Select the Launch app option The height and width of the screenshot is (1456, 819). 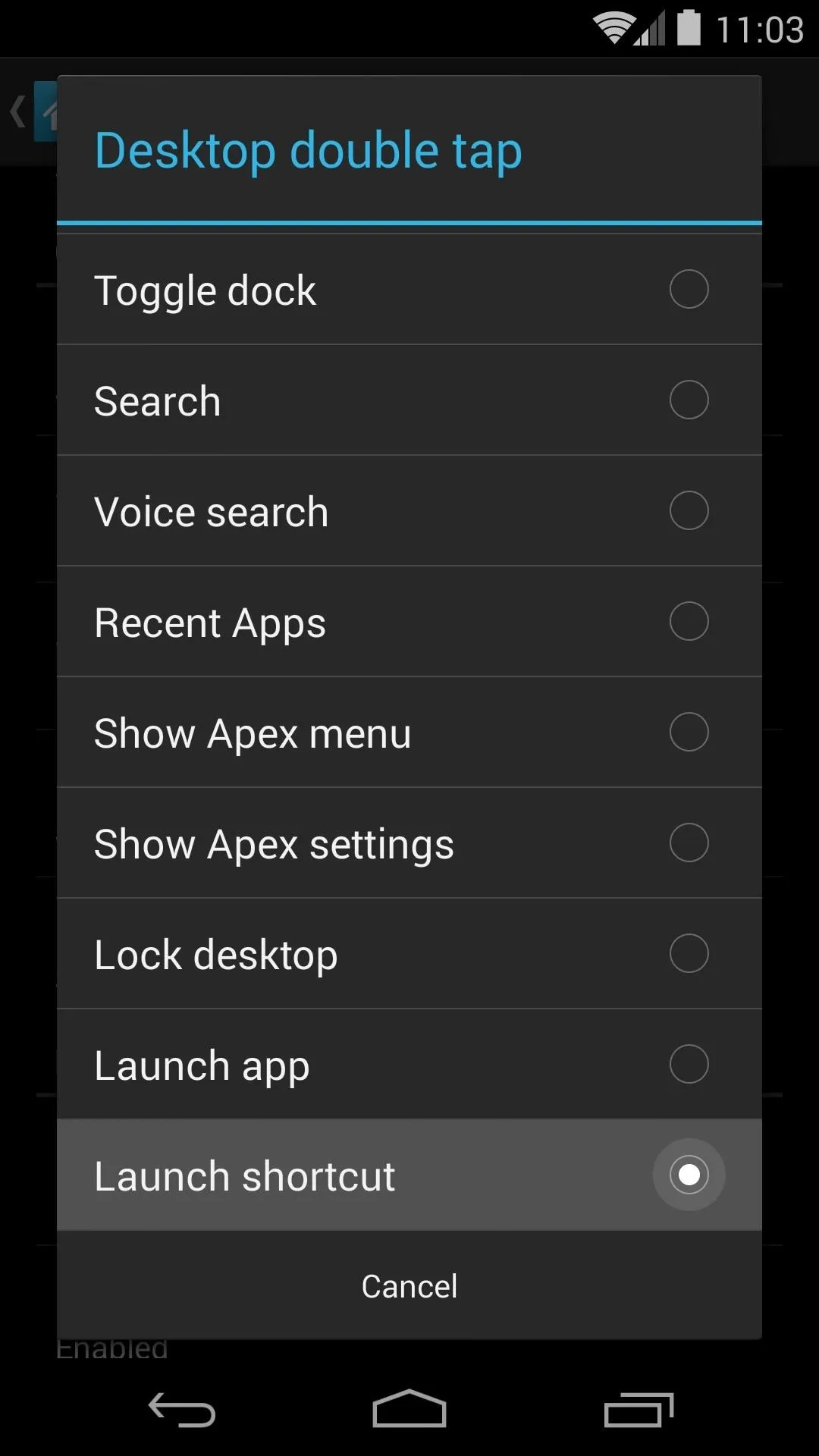click(x=409, y=1065)
